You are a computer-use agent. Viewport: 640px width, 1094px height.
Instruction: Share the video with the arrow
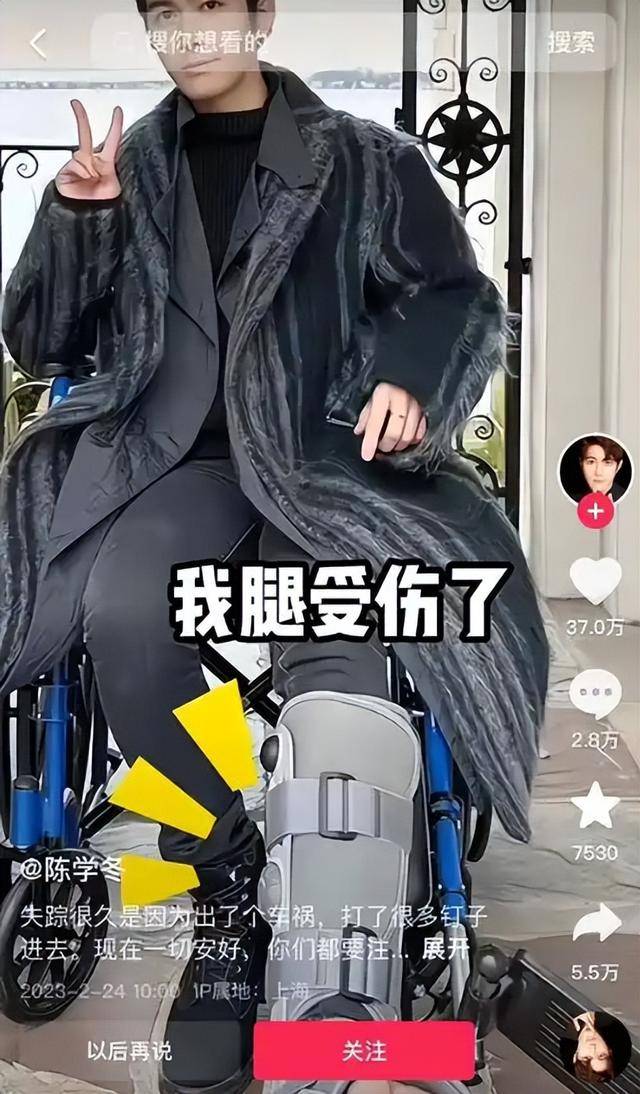[x=597, y=922]
